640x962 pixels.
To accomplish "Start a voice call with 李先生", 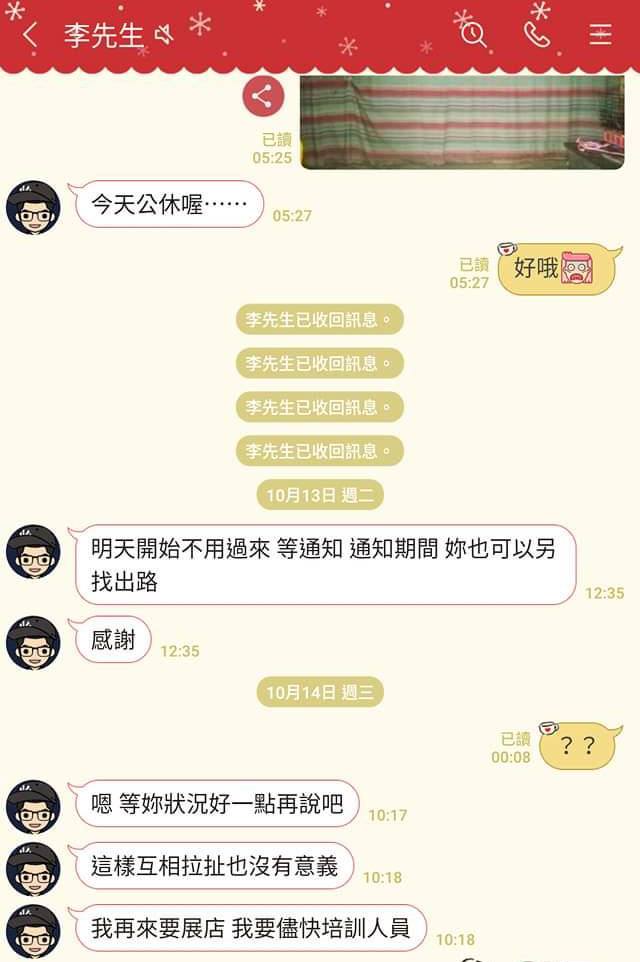I will click(x=537, y=35).
